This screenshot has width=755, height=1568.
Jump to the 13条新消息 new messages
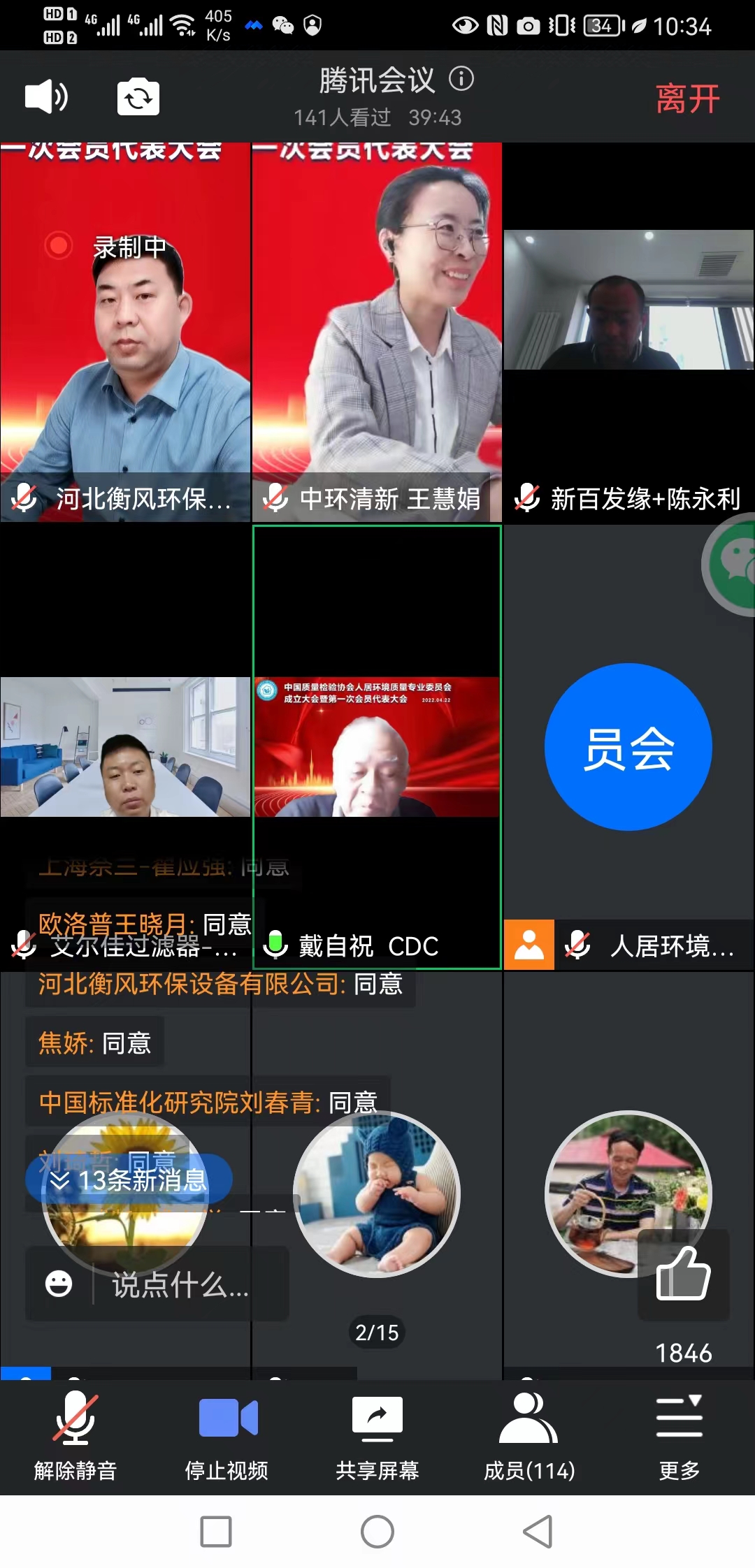129,1180
